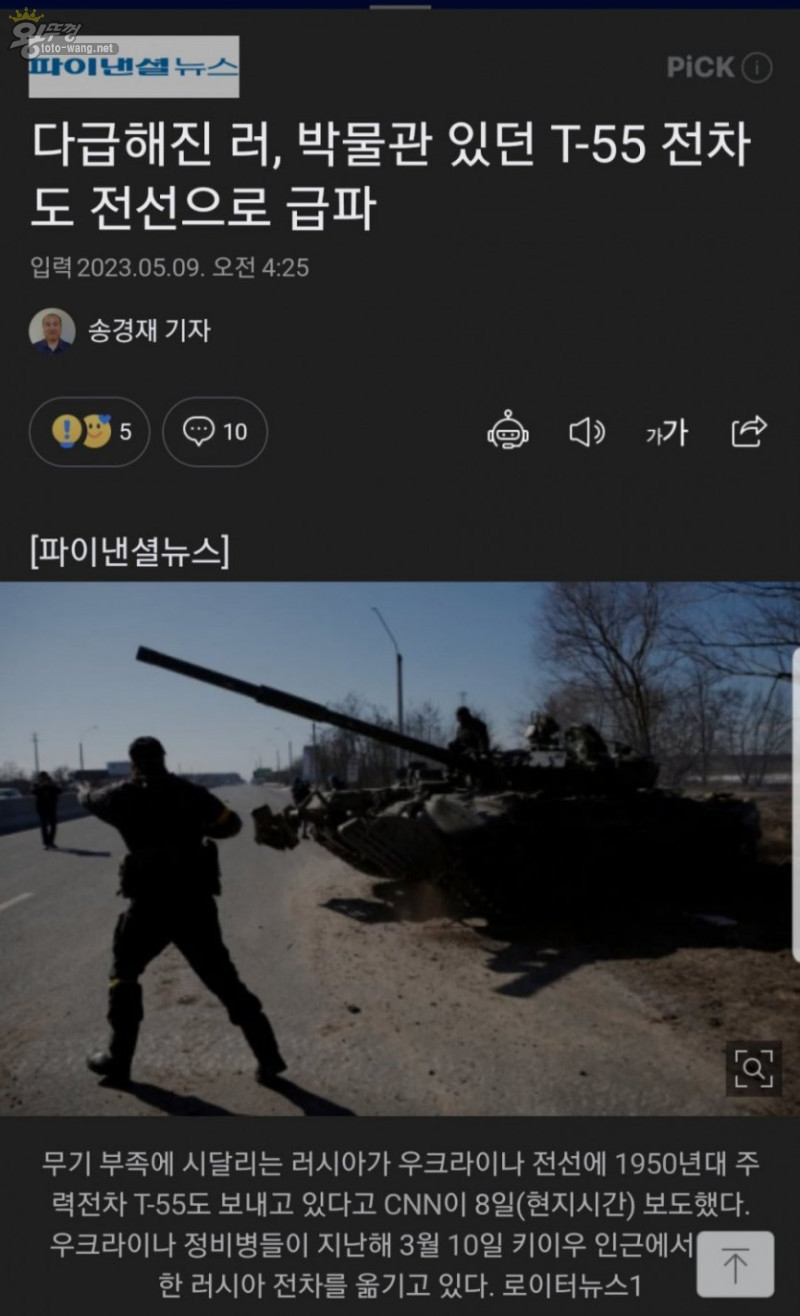The height and width of the screenshot is (1316, 800).
Task: Jump back to top with the arrow button
Action: 735,1265
